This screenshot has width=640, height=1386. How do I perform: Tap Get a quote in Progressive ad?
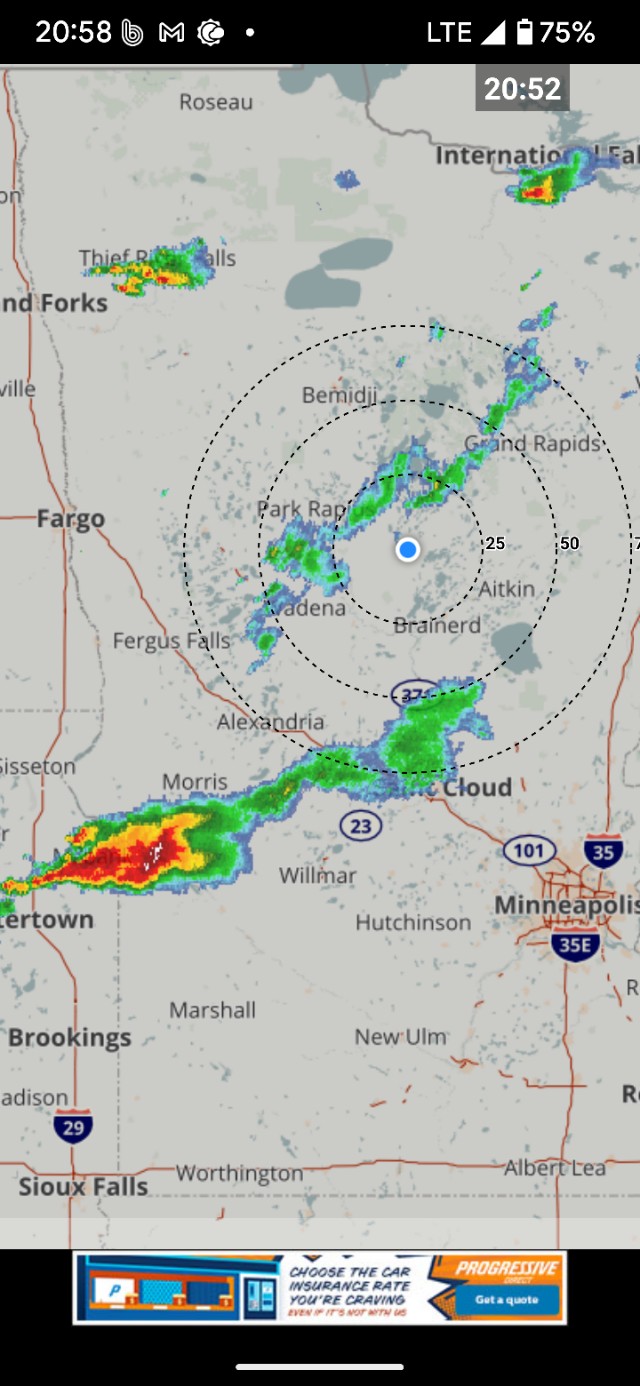[507, 1300]
